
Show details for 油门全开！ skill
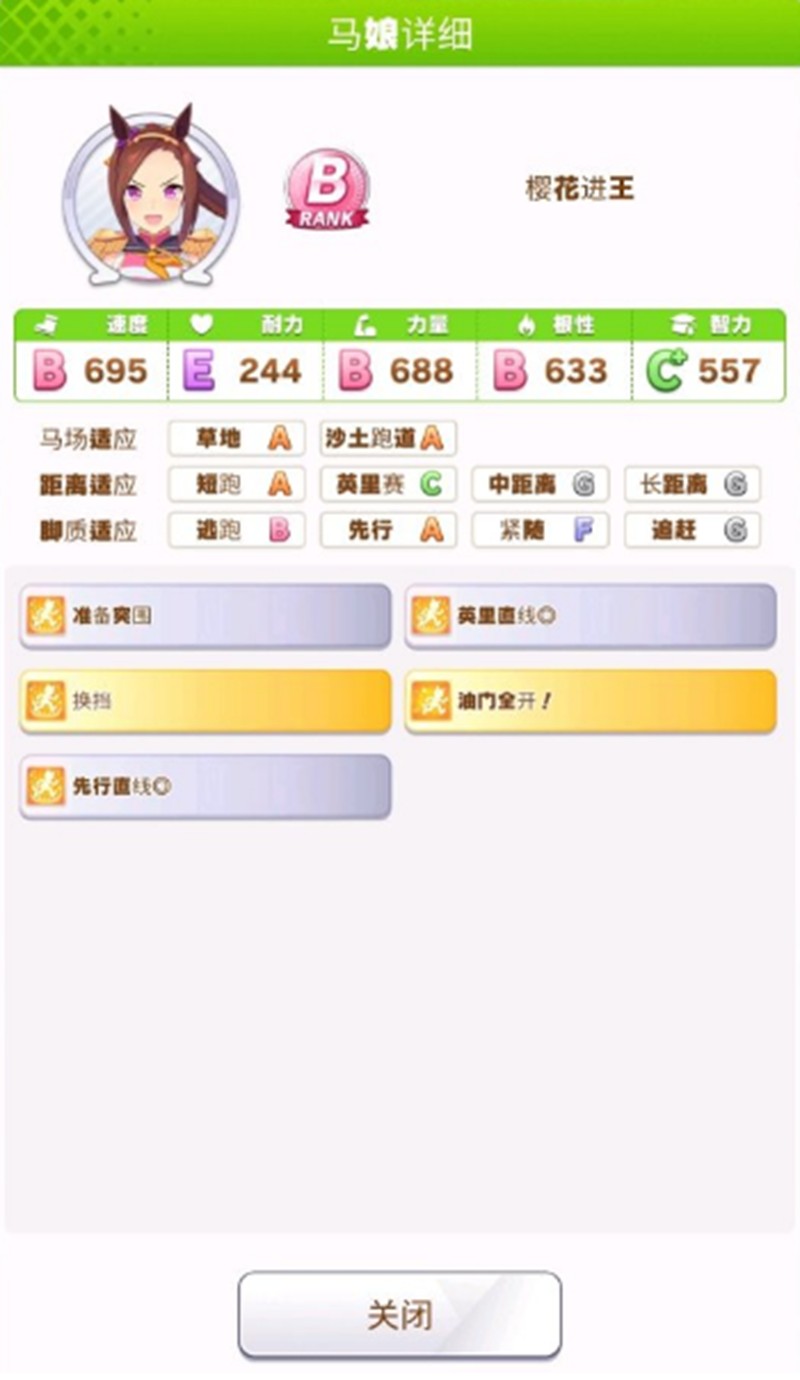pyautogui.click(x=590, y=701)
